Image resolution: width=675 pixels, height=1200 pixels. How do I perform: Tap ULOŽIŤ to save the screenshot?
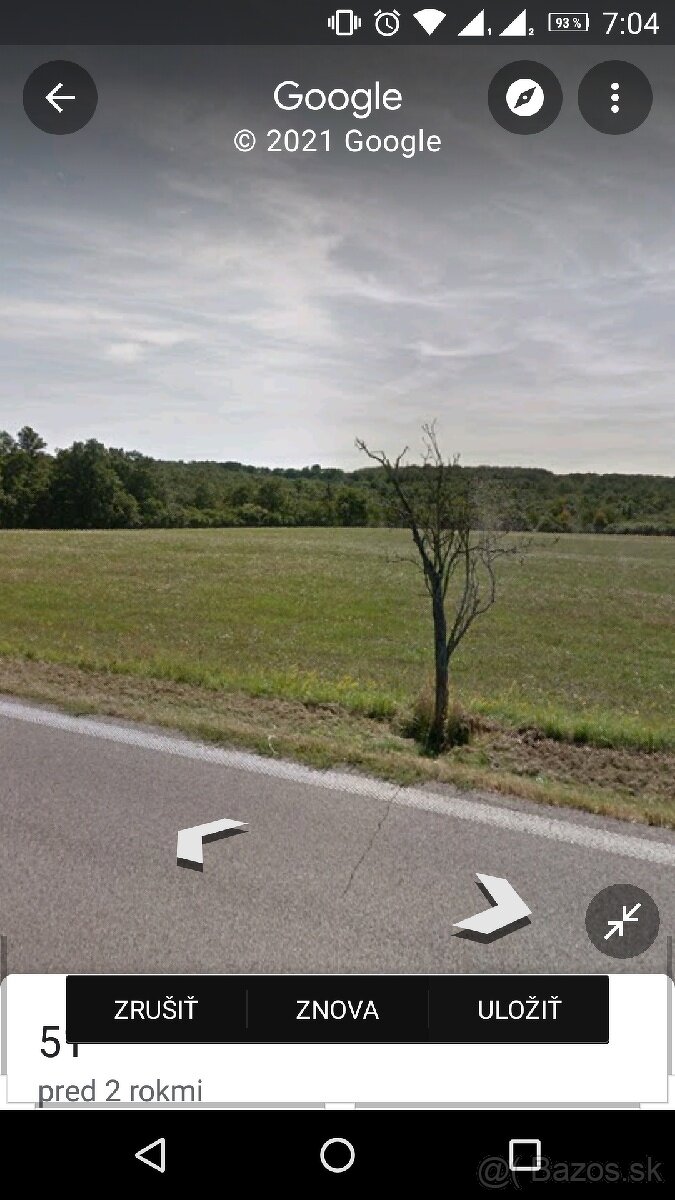pyautogui.click(x=519, y=1010)
